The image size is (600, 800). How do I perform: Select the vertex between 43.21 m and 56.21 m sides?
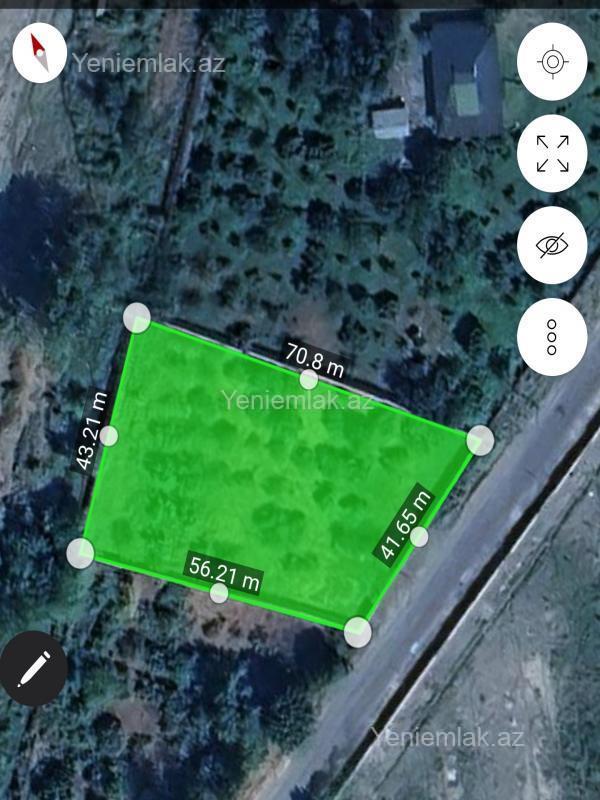(x=80, y=552)
